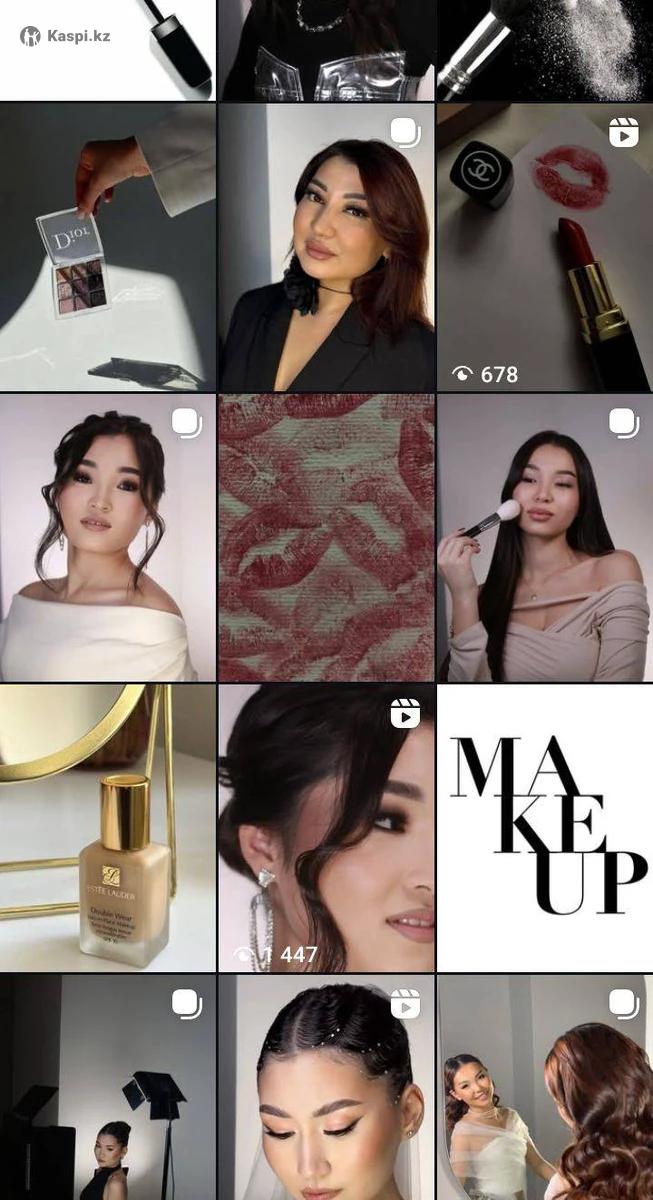This screenshot has width=653, height=1200.
Task: Open the MAKE UP text post
Action: [544, 827]
